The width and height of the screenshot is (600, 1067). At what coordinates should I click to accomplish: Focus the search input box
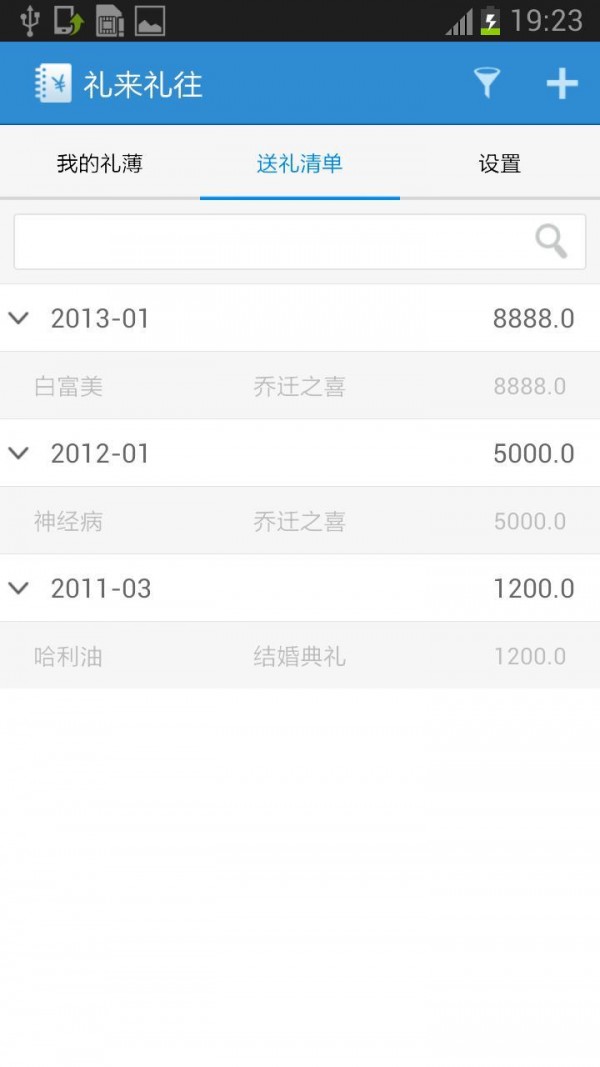270,242
